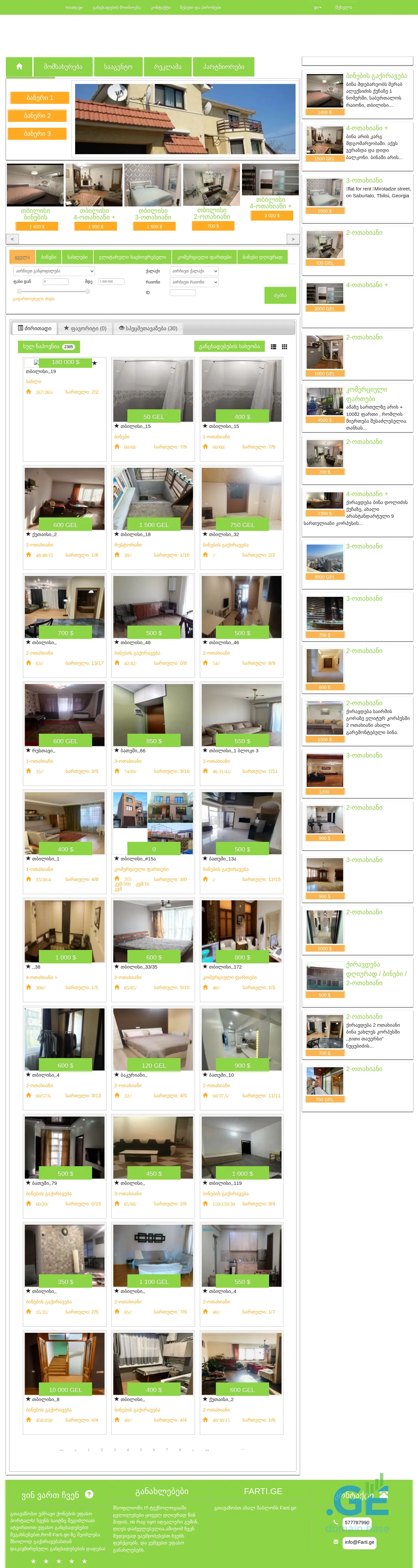Expand the აირჩიეთ ქალაქი city dropdown
Image resolution: width=418 pixels, height=1568 pixels.
(x=193, y=271)
